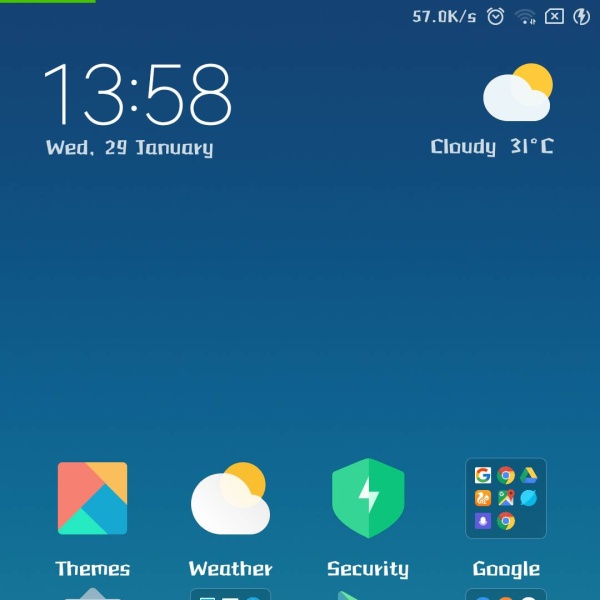Open the Google folder
This screenshot has width=600, height=600.
(x=506, y=498)
